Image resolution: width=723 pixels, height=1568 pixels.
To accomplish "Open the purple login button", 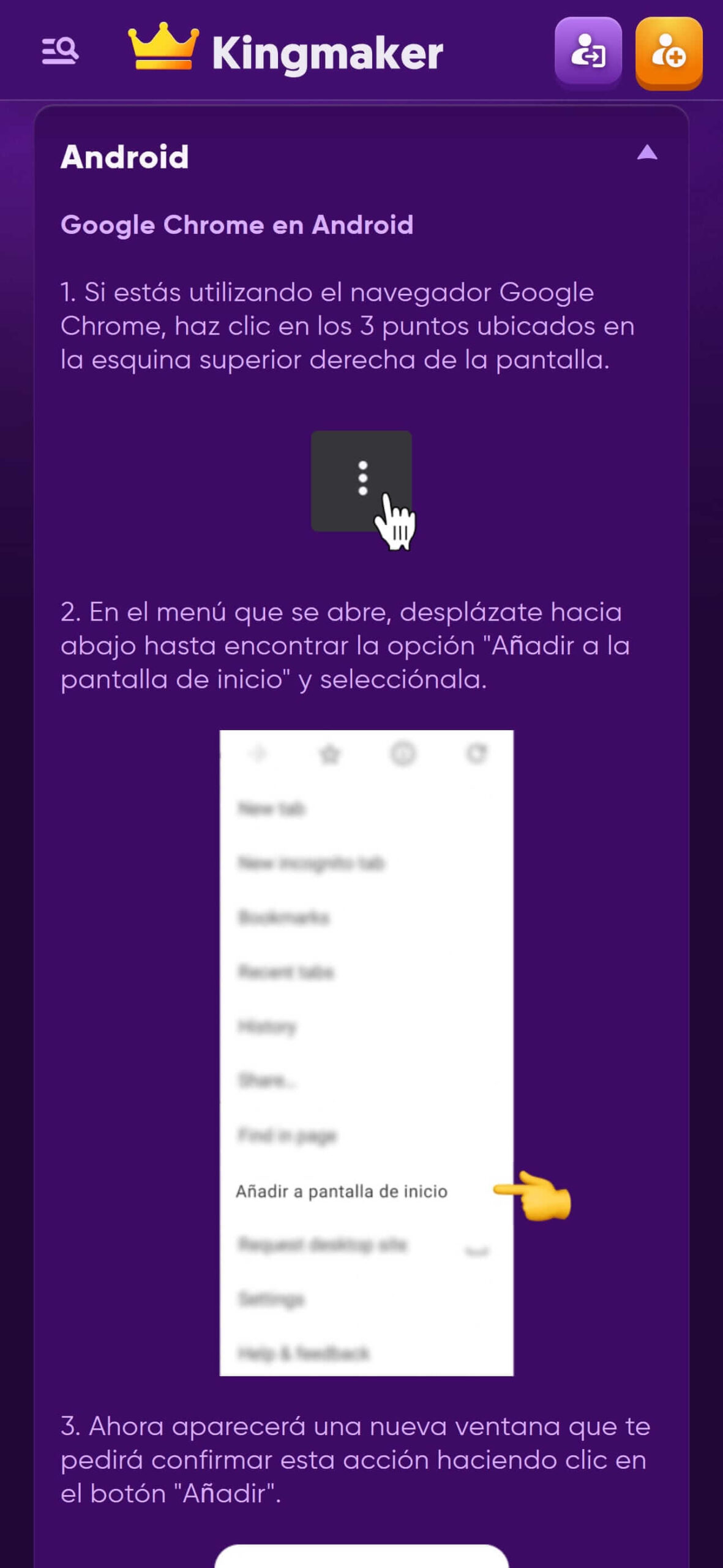I will point(588,51).
